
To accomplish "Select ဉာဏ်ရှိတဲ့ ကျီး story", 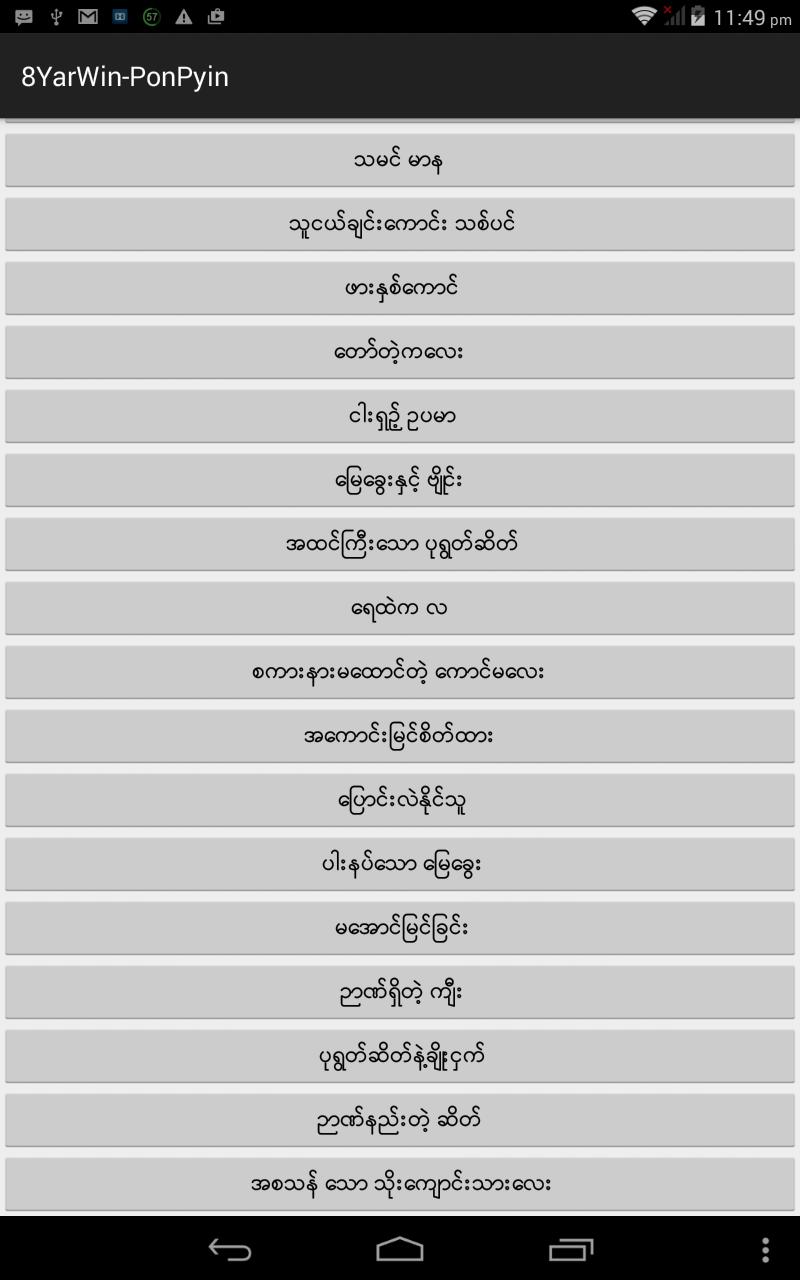I will [400, 992].
